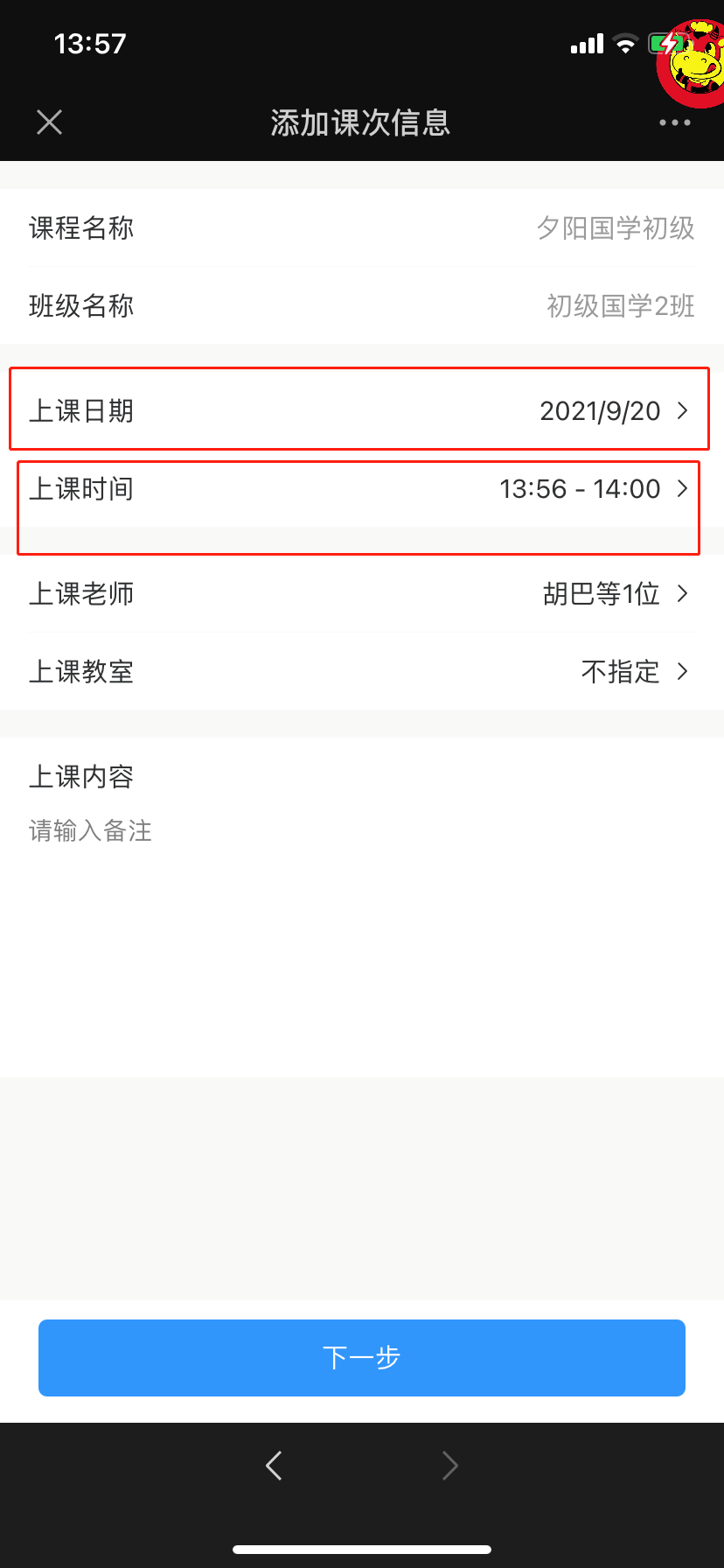The height and width of the screenshot is (1568, 724).
Task: Close the 添加课次信息 page
Action: point(50,122)
